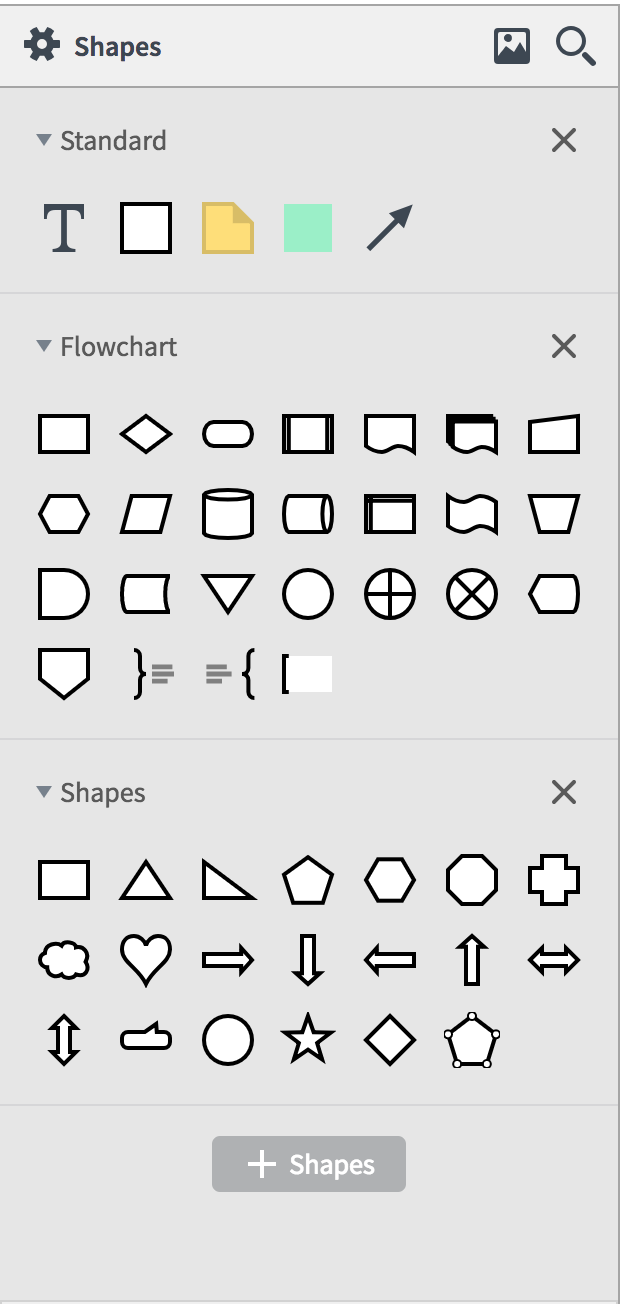Screen dimensions: 620x1304
Task: Choose the arrow line tool
Action: [389, 227]
